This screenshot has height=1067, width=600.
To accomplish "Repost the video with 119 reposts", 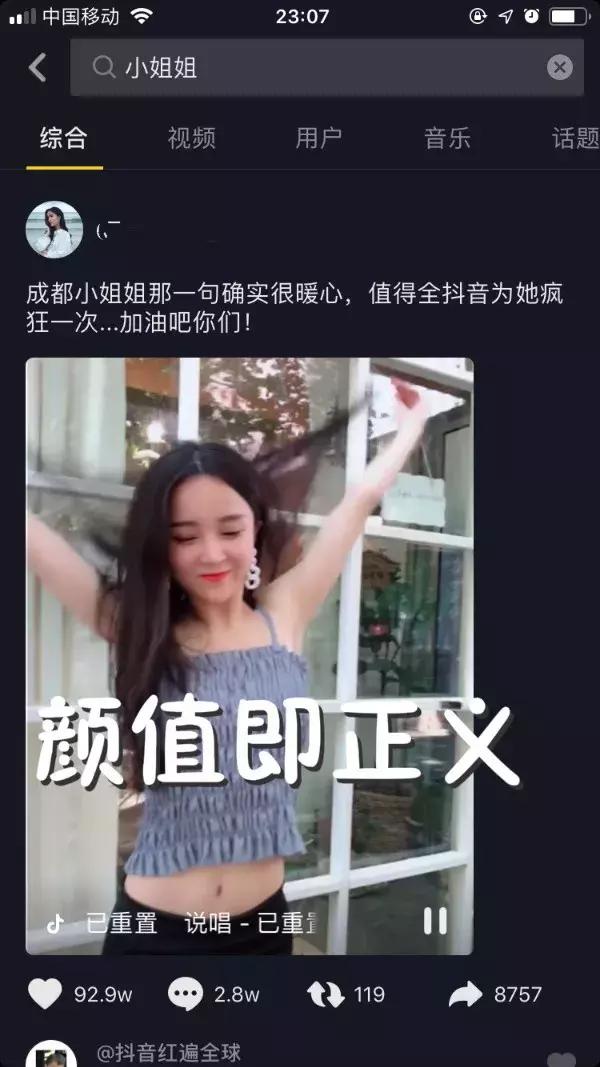I will 325,994.
